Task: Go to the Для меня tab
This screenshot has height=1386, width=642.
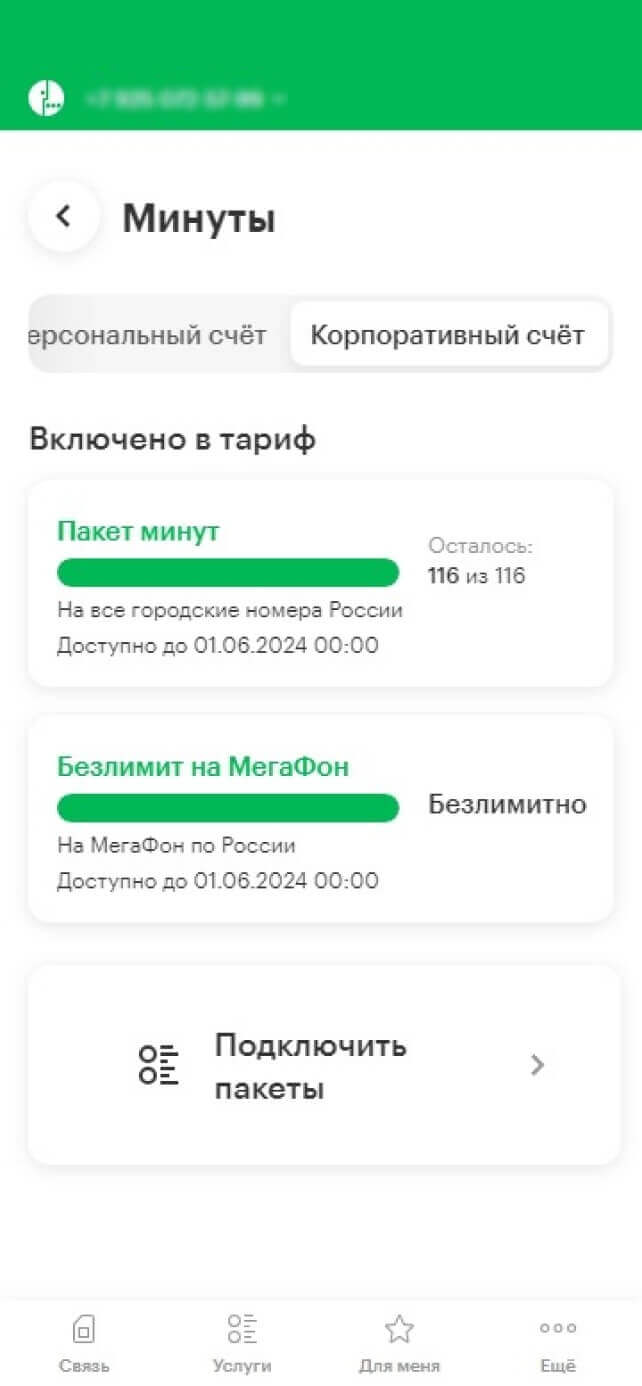Action: [399, 1343]
